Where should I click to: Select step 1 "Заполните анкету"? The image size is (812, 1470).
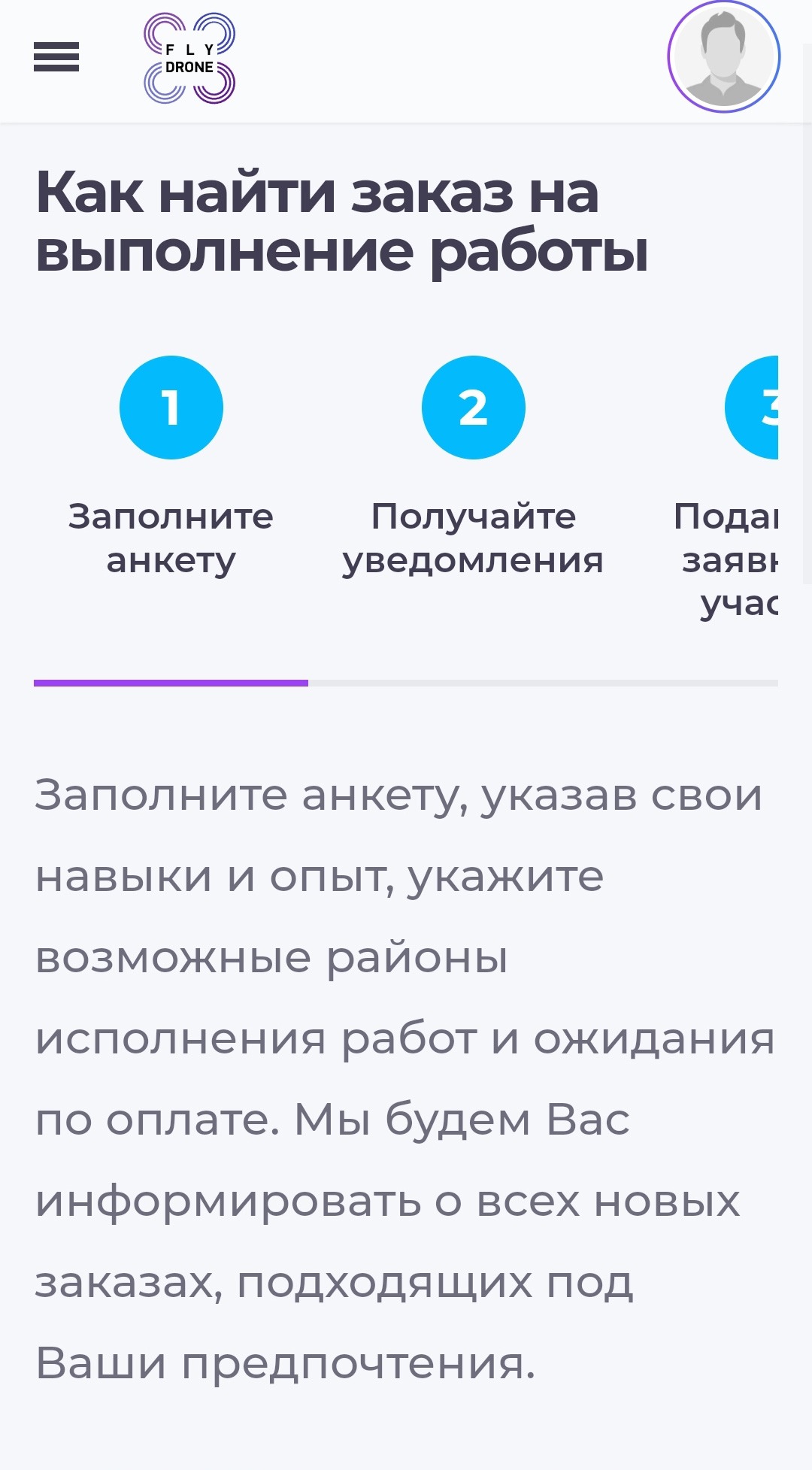171,408
